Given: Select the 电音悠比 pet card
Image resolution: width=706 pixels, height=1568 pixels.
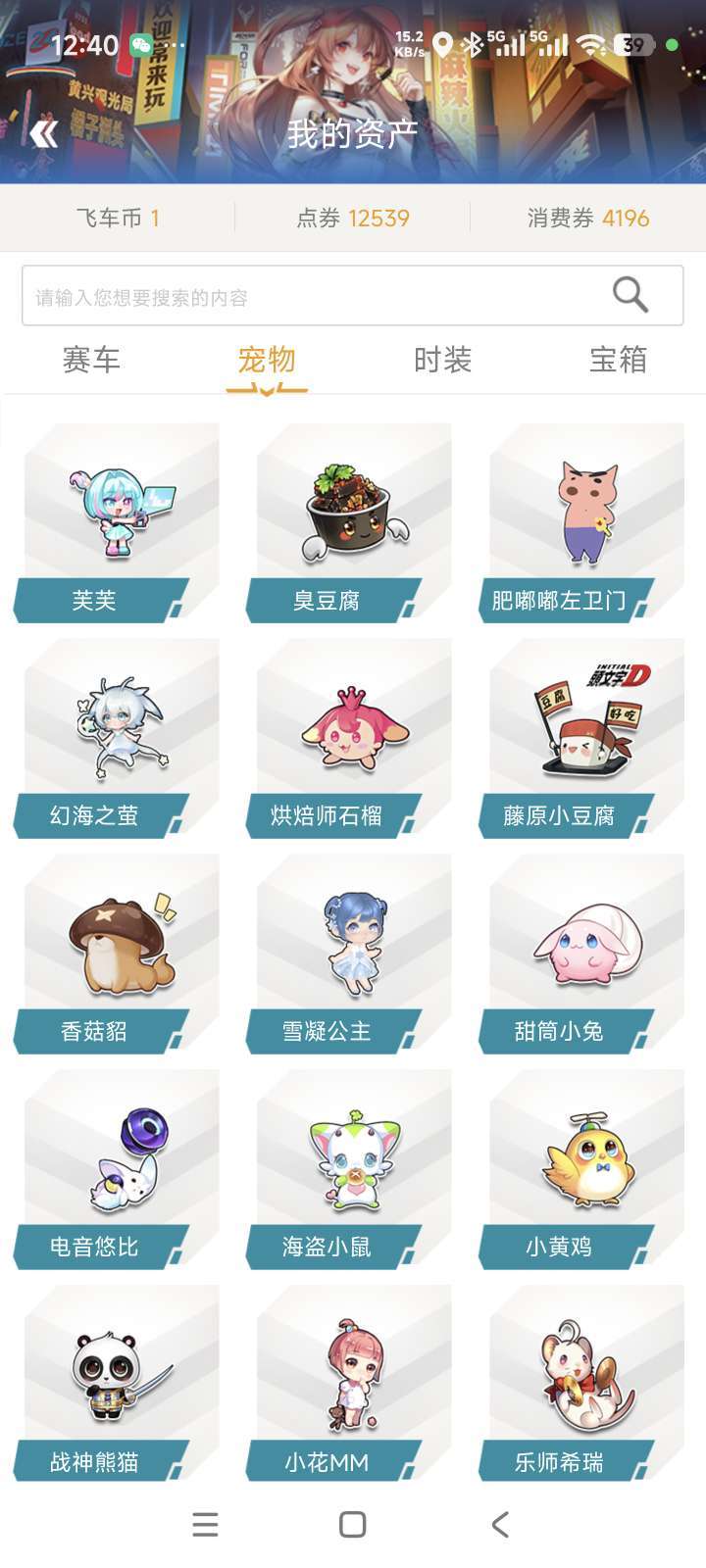Looking at the screenshot, I should [120, 1168].
